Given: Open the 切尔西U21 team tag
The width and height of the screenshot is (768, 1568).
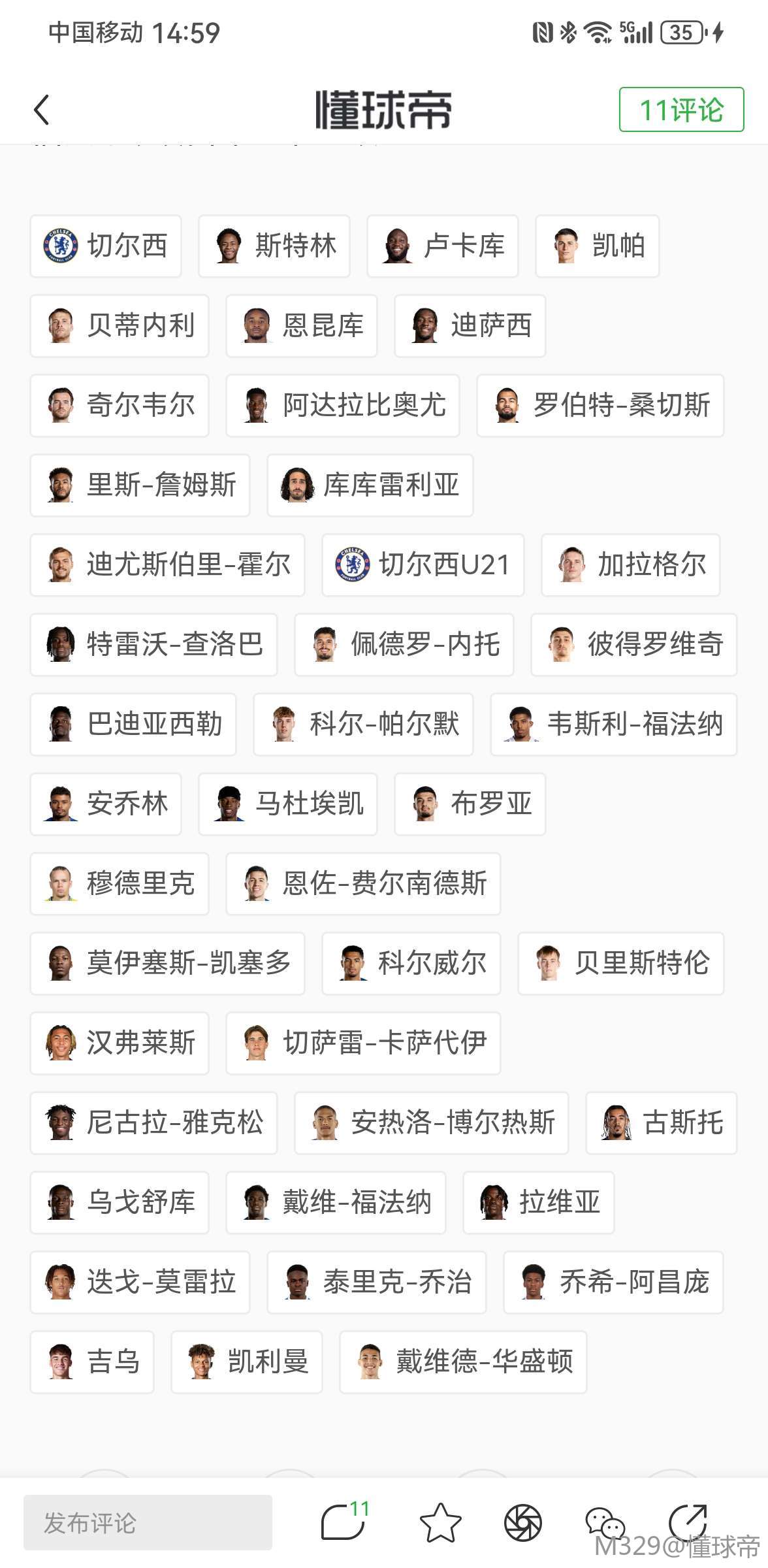Looking at the screenshot, I should pyautogui.click(x=423, y=565).
